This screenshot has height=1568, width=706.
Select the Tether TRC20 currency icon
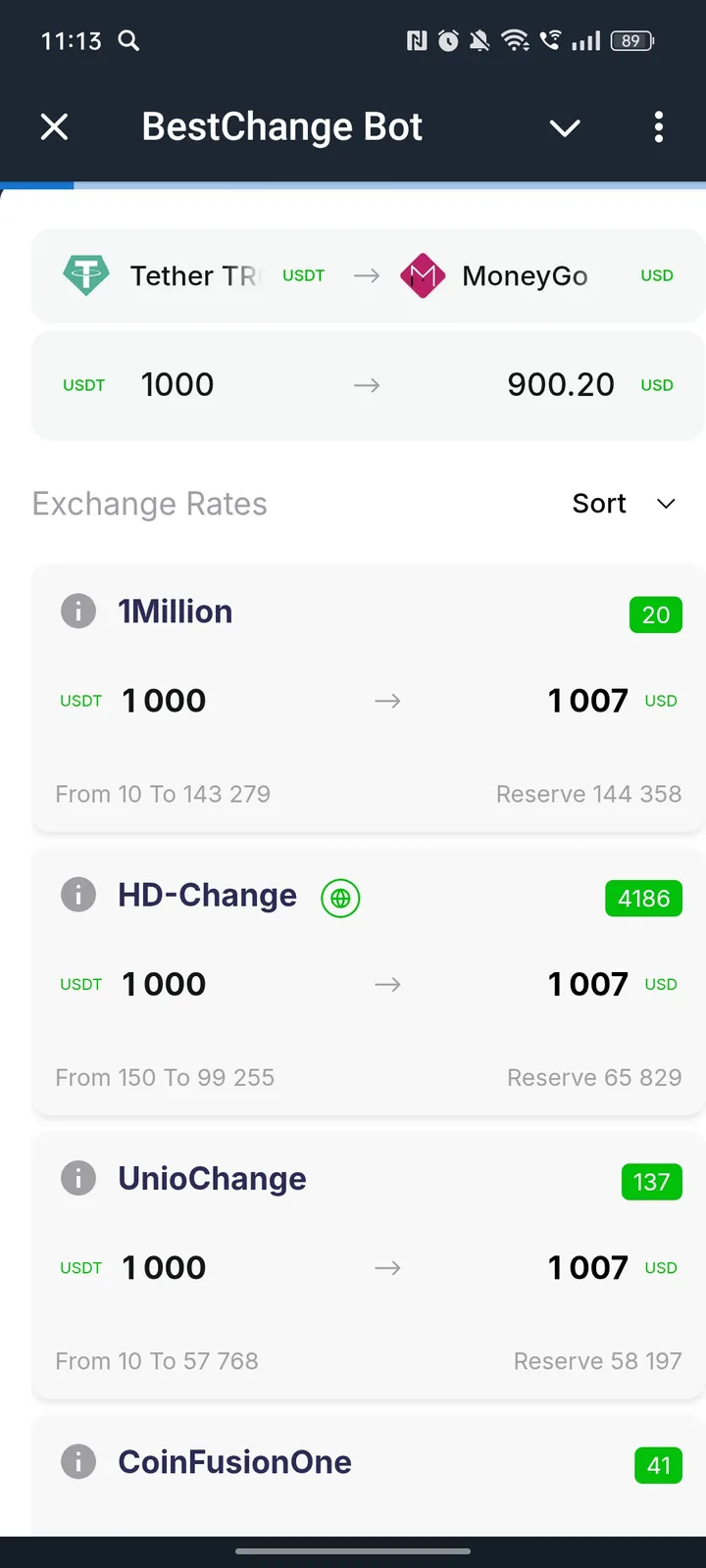[x=85, y=275]
